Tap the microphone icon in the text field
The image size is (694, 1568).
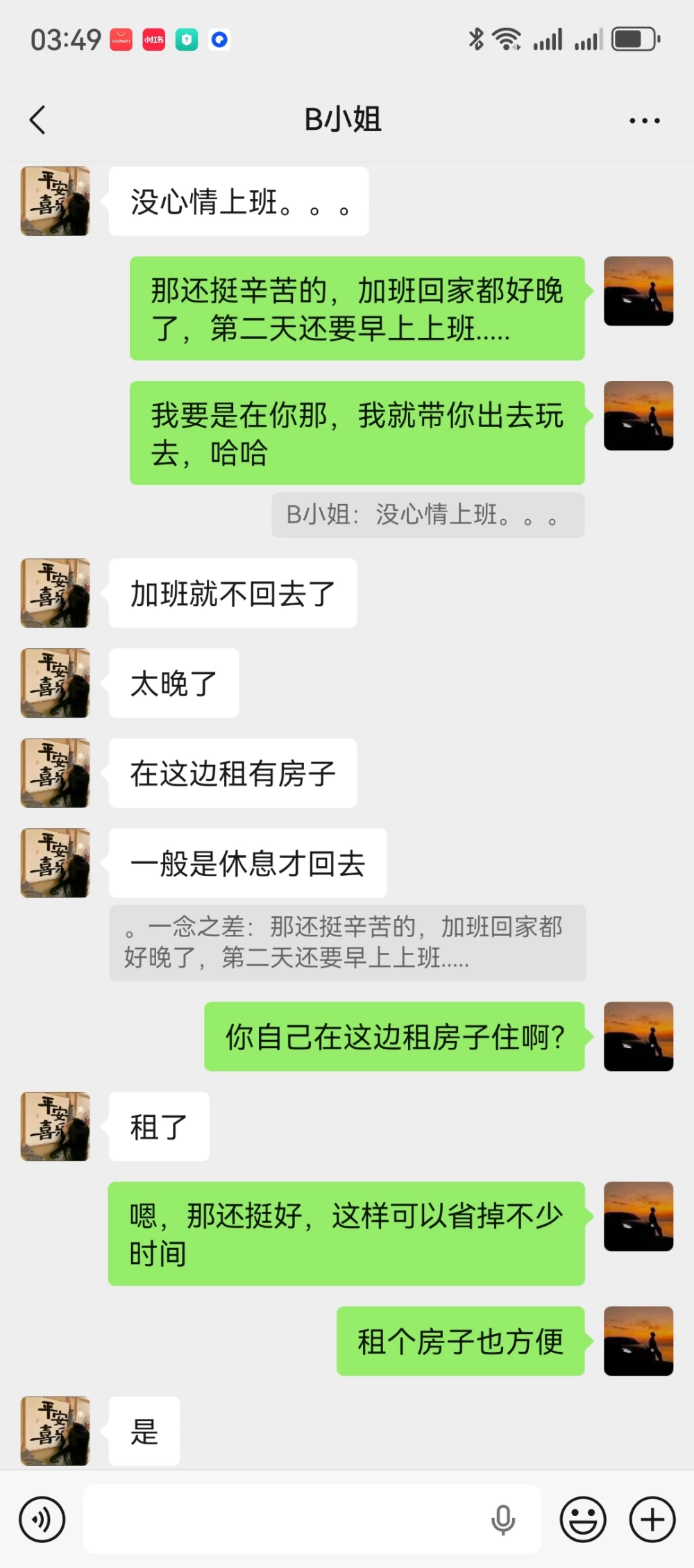(503, 1520)
